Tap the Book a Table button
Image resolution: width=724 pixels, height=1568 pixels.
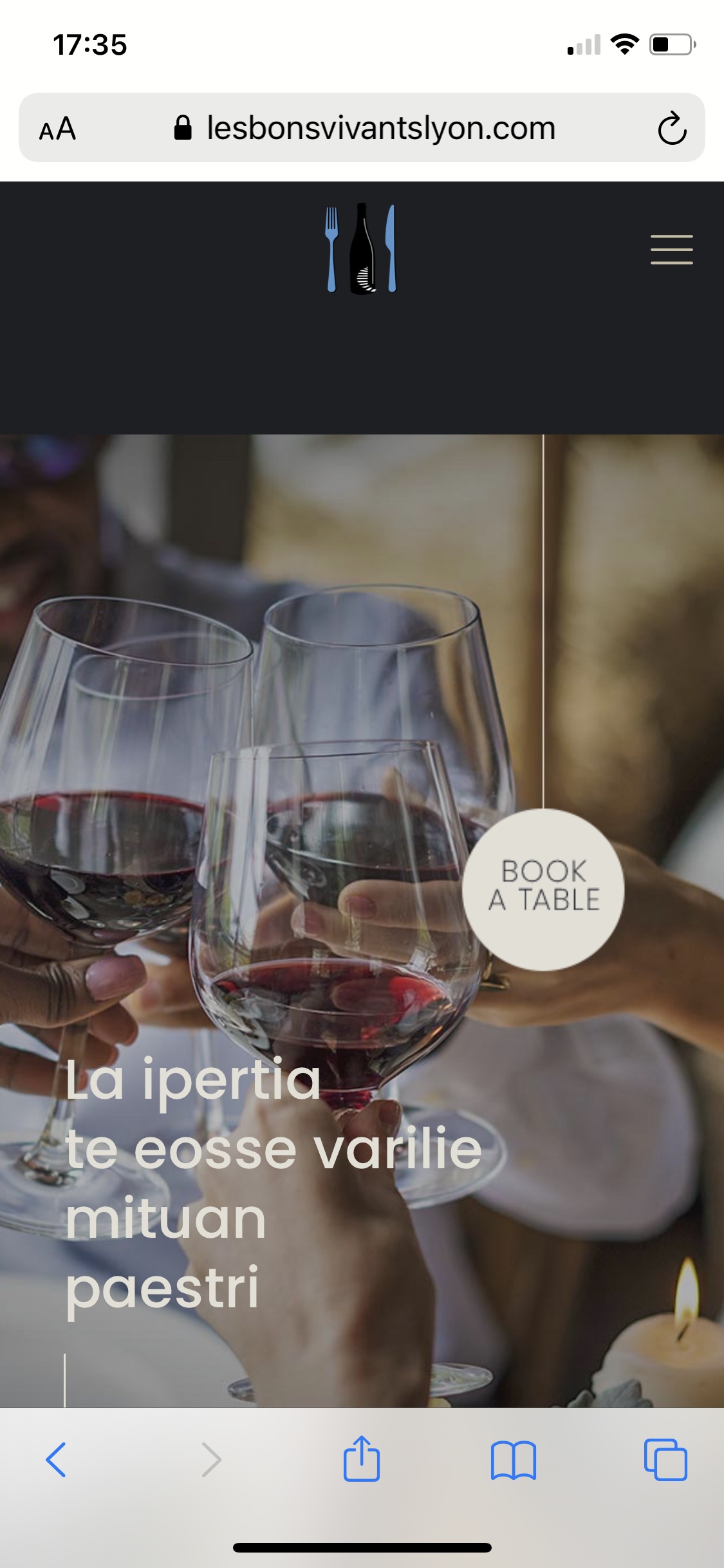point(543,890)
